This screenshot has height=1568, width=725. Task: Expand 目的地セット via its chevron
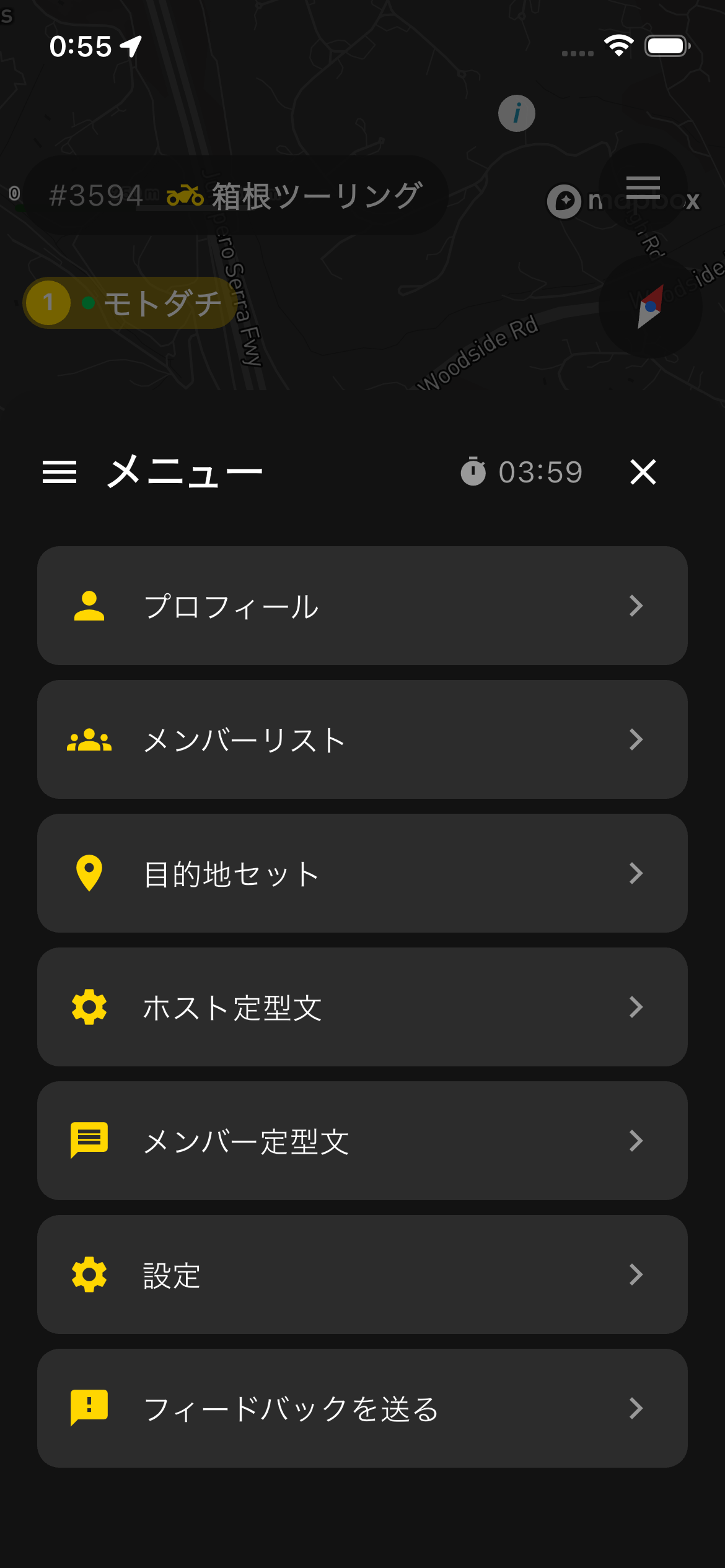coord(637,873)
